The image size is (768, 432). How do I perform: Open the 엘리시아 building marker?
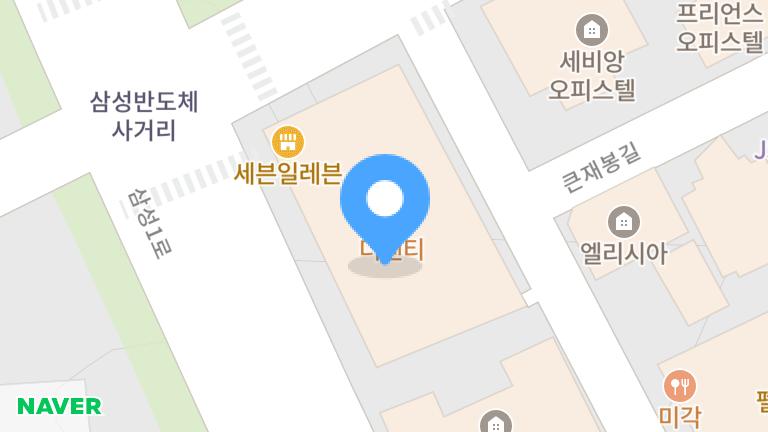pos(624,222)
